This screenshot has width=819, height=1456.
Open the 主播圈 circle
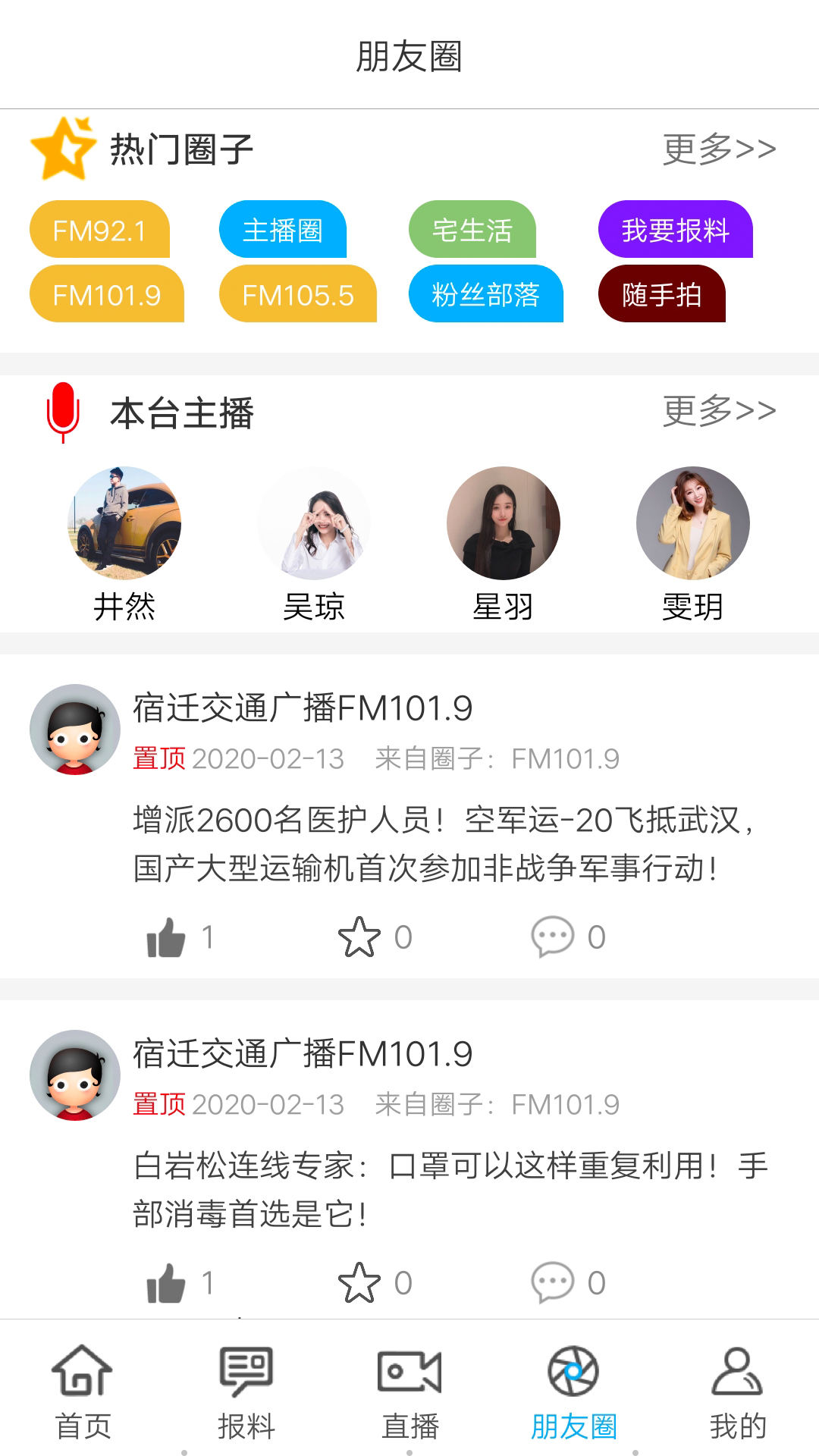click(x=283, y=230)
